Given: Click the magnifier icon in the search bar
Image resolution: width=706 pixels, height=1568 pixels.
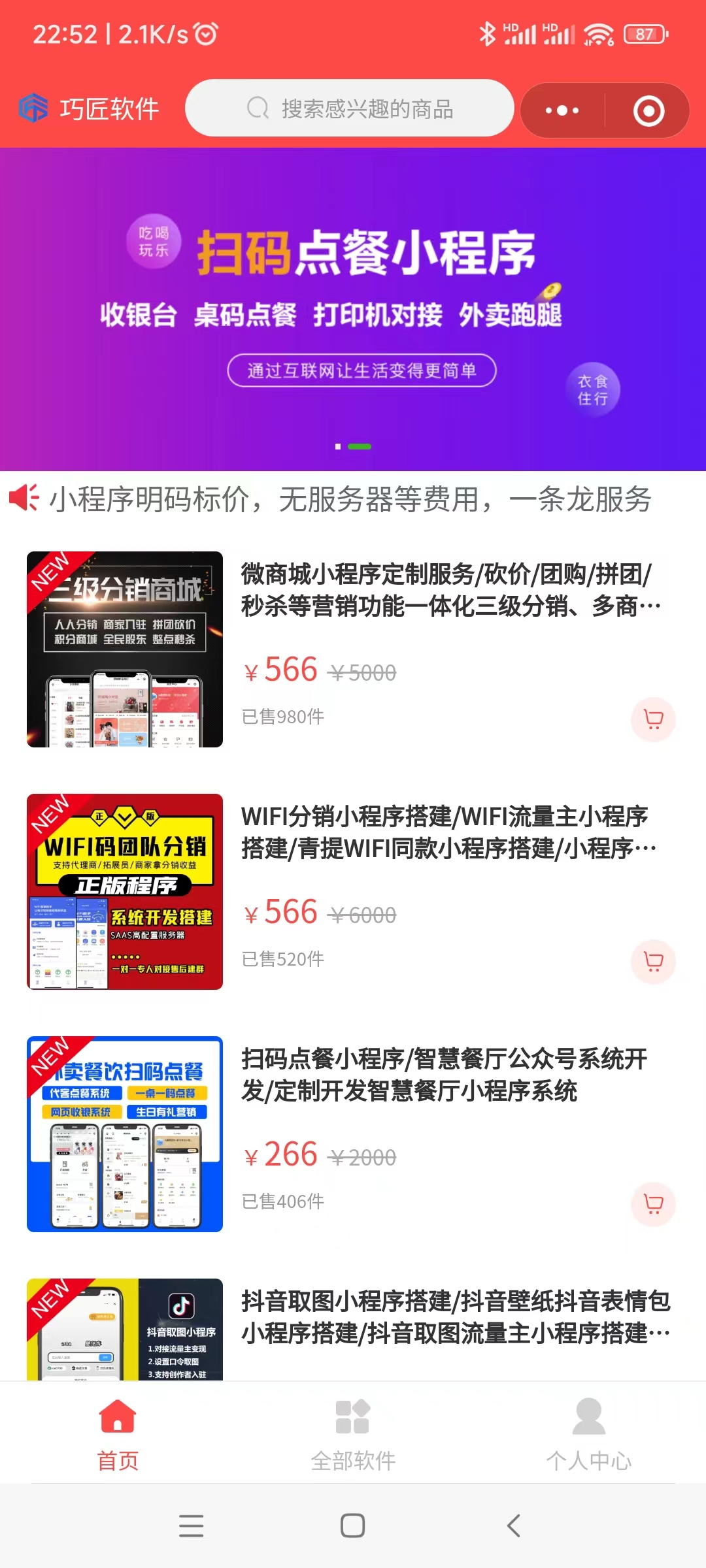Looking at the screenshot, I should (256, 108).
